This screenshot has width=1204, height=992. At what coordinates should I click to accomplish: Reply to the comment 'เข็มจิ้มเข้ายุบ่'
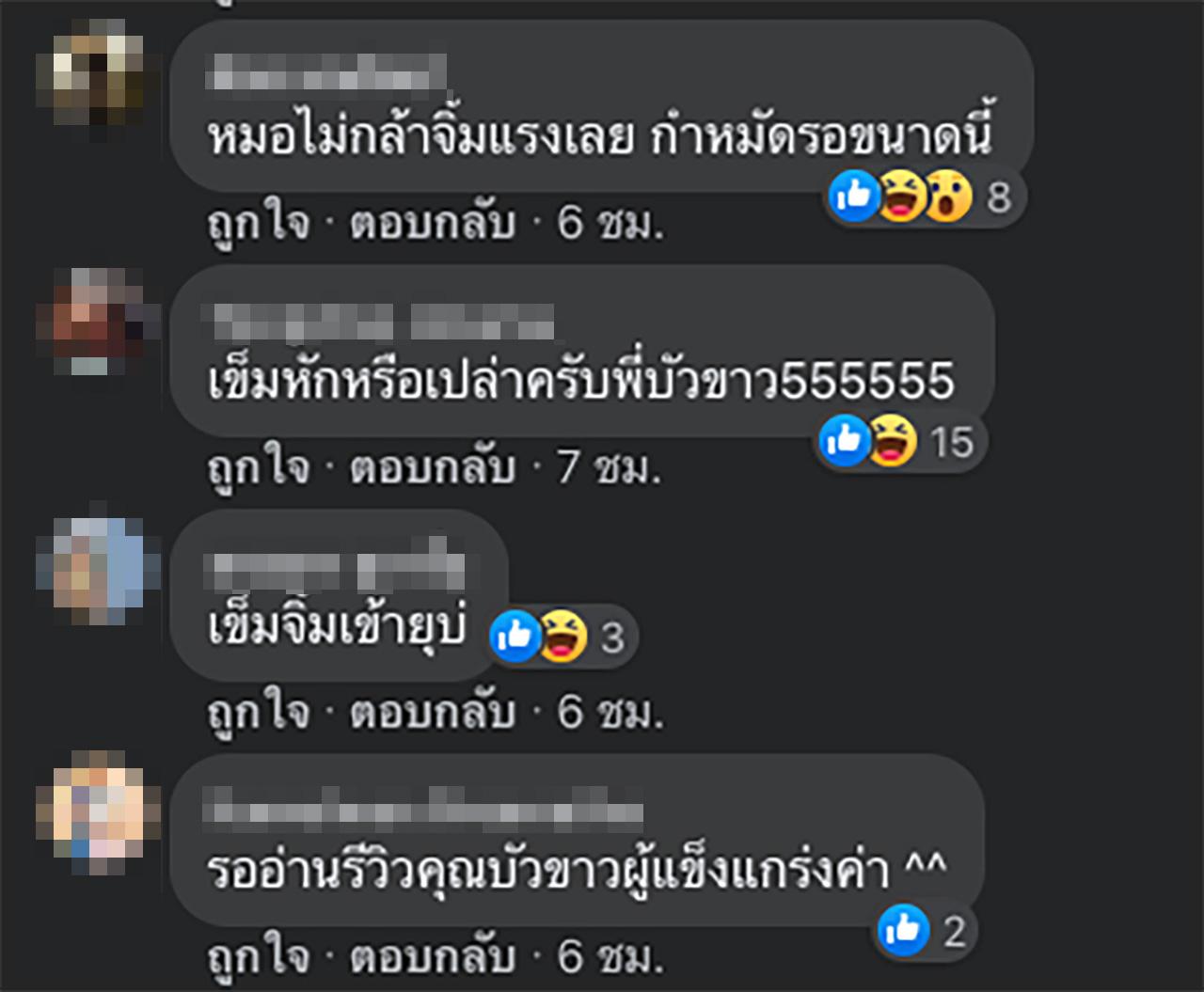coord(432,712)
